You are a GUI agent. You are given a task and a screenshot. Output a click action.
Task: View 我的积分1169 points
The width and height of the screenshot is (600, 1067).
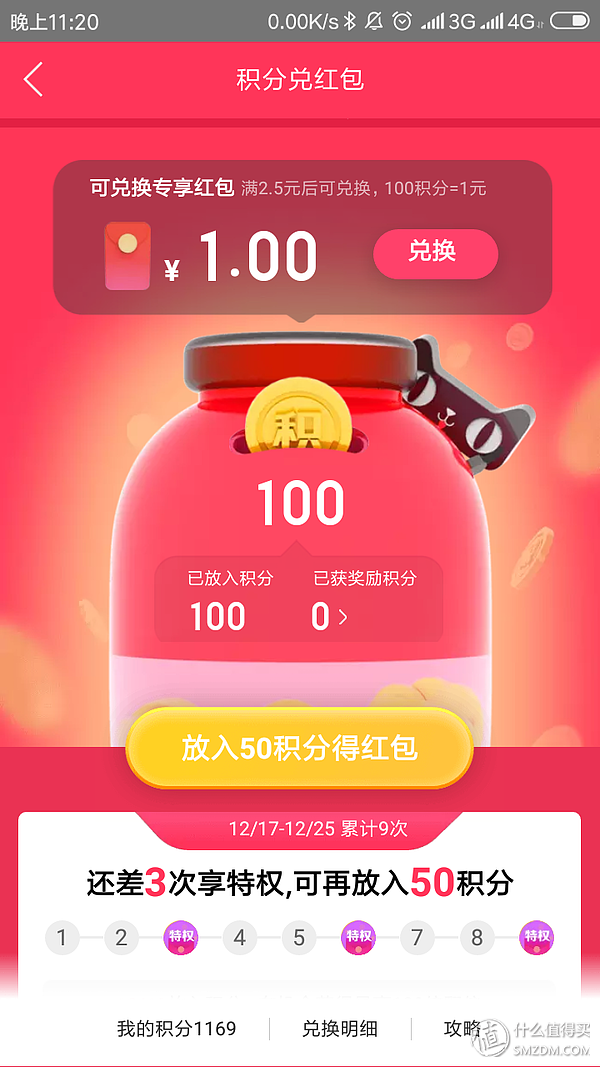pos(176,1029)
